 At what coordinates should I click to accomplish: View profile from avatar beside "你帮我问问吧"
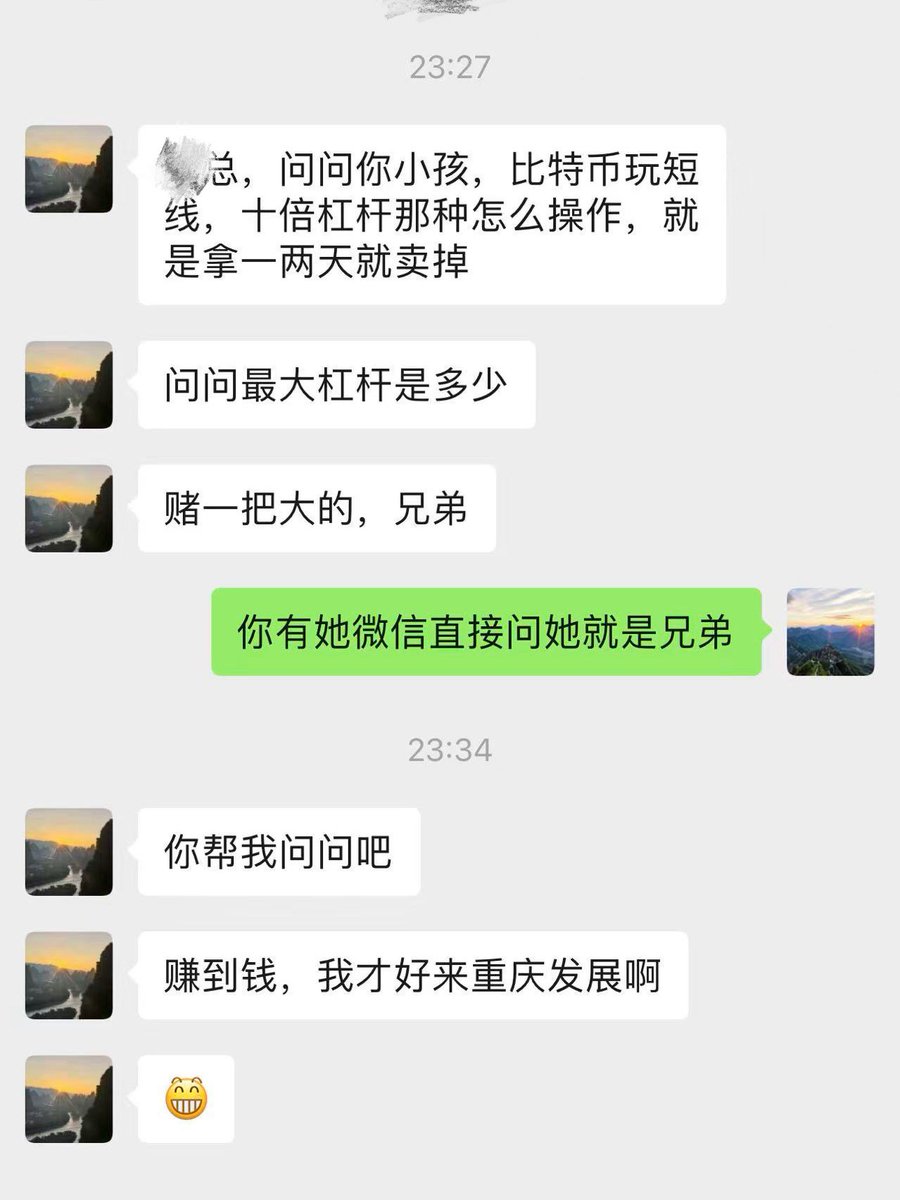[x=69, y=852]
